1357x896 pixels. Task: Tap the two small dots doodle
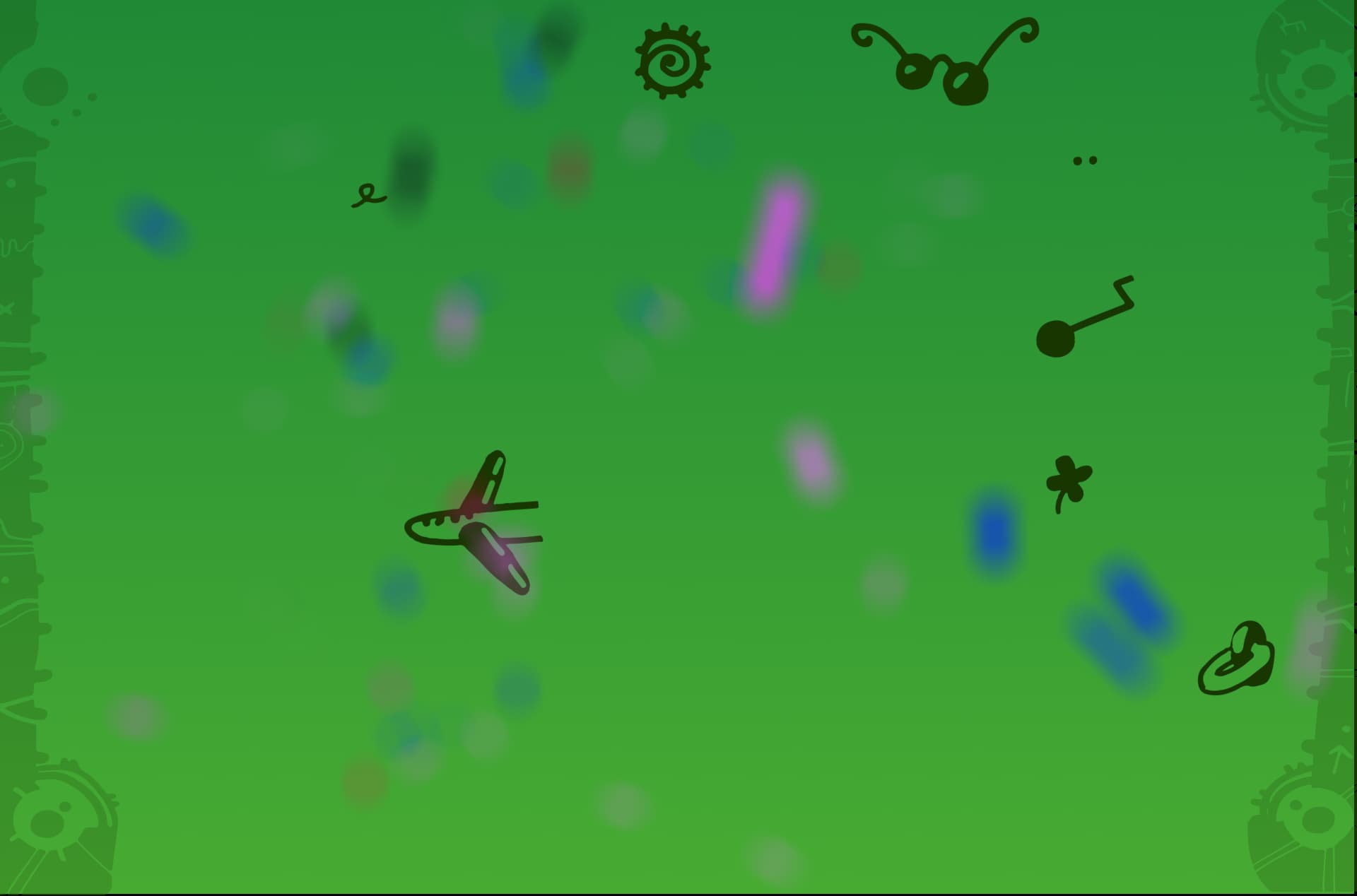pos(1085,161)
